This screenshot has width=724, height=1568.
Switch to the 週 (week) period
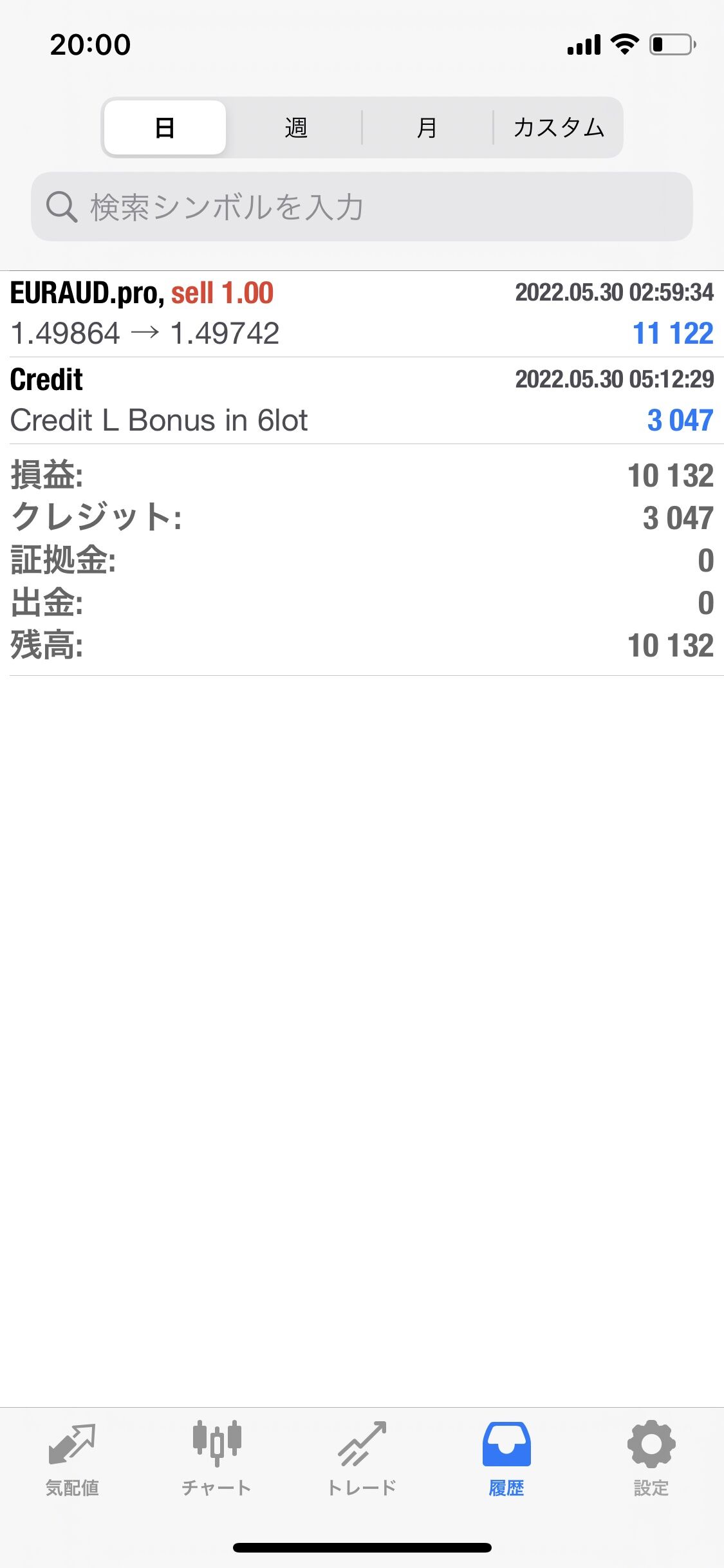click(295, 127)
